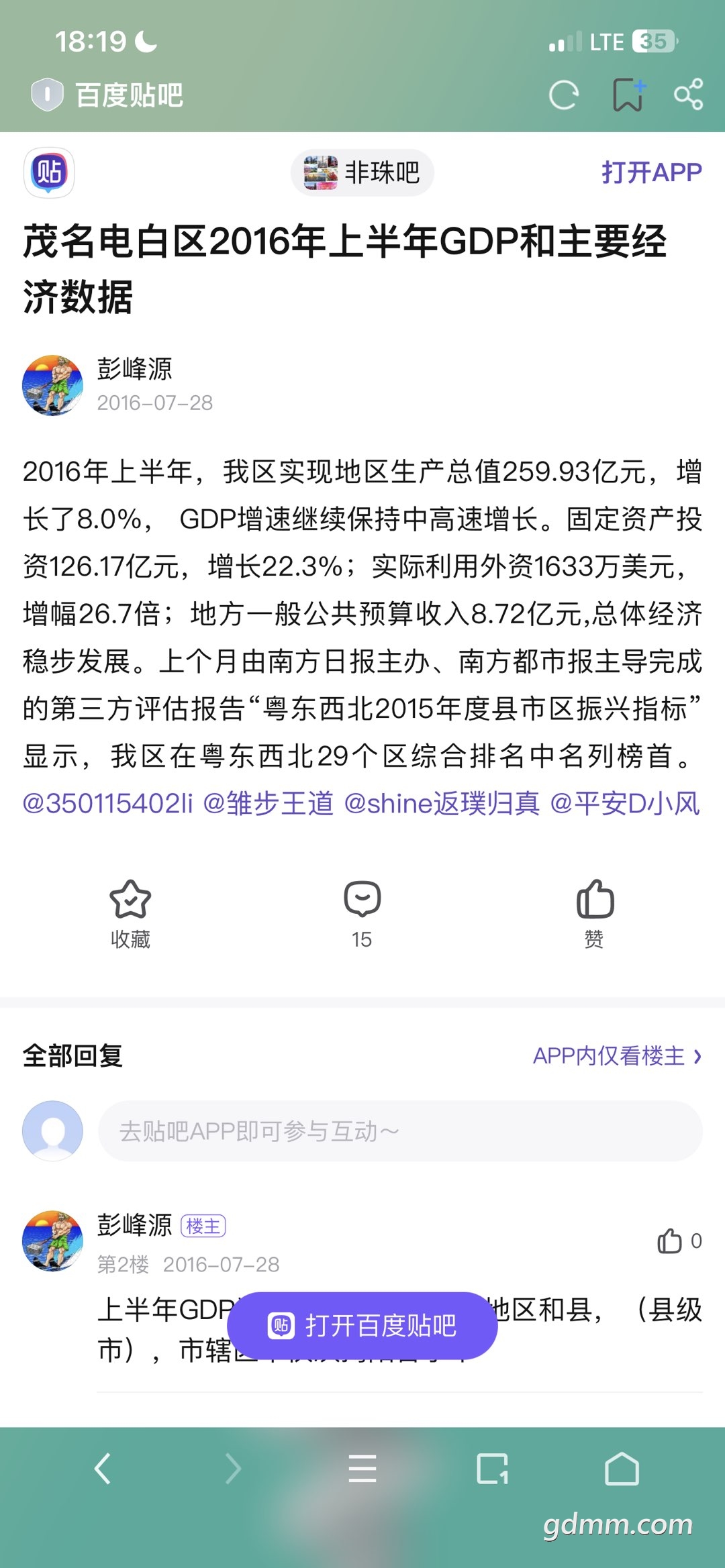Open the 15 comments icon
The height and width of the screenshot is (1568, 725).
tap(362, 913)
